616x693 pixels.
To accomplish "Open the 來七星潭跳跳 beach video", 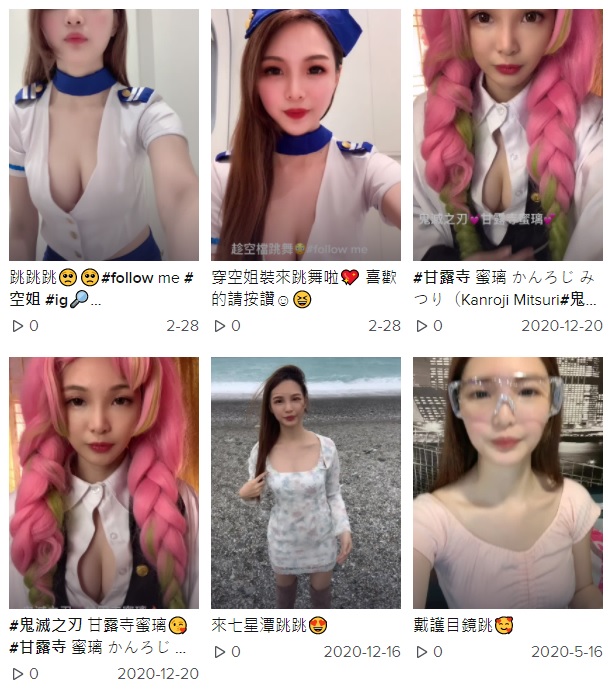I will pyautogui.click(x=305, y=482).
